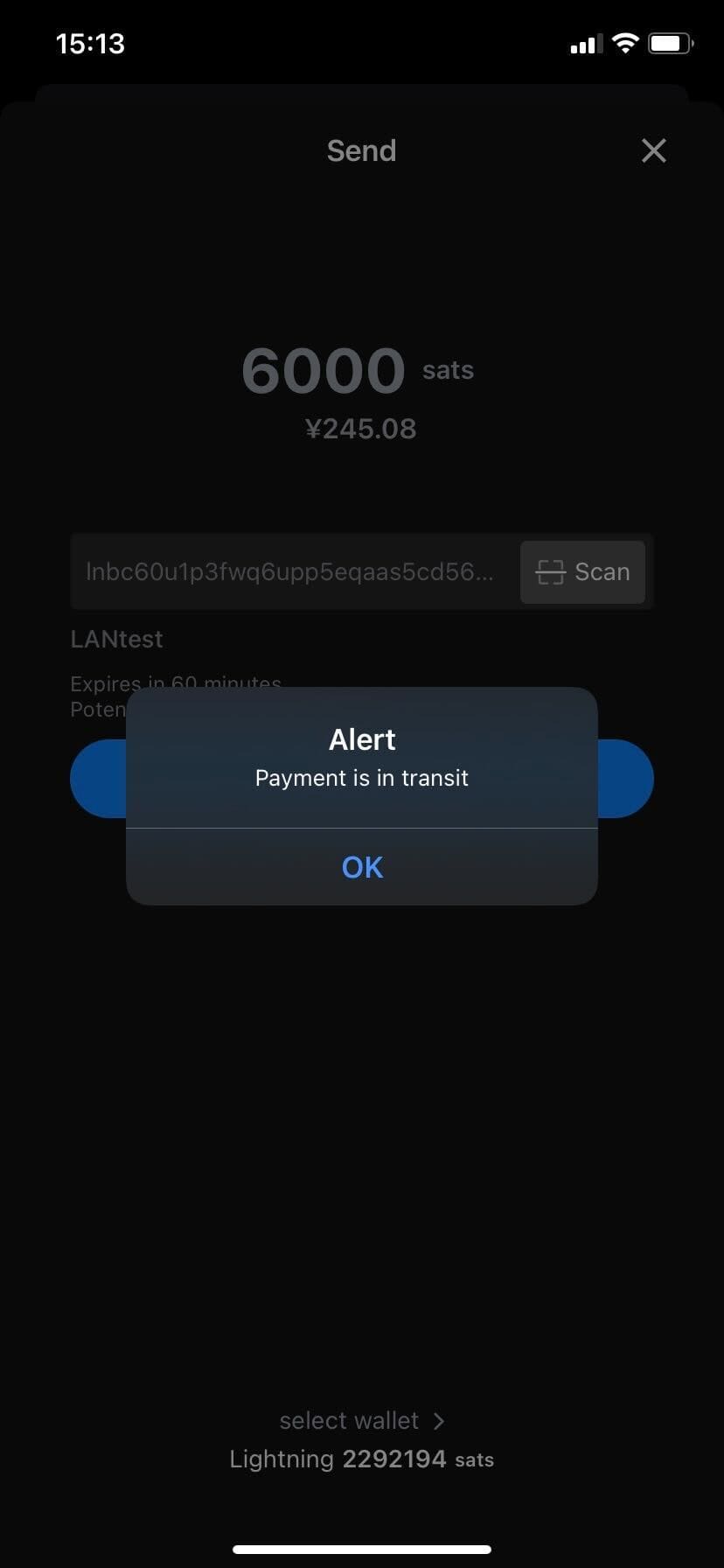This screenshot has width=724, height=1568.
Task: Scan a QR code invoice
Action: coord(582,572)
